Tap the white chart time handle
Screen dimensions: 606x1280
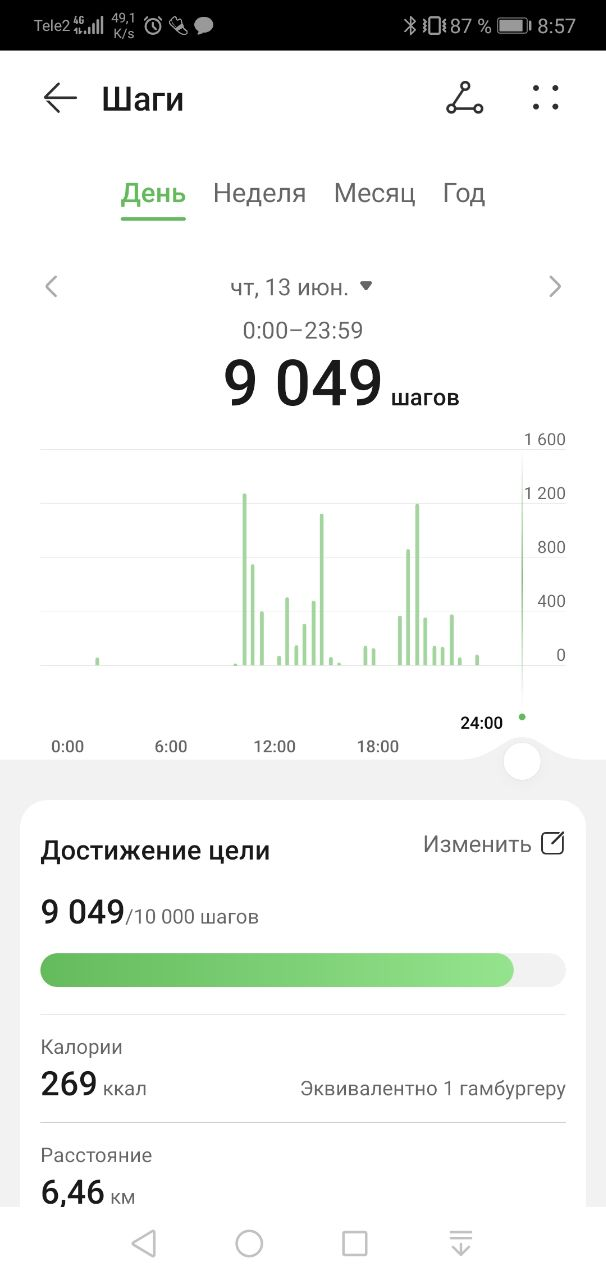(x=522, y=762)
